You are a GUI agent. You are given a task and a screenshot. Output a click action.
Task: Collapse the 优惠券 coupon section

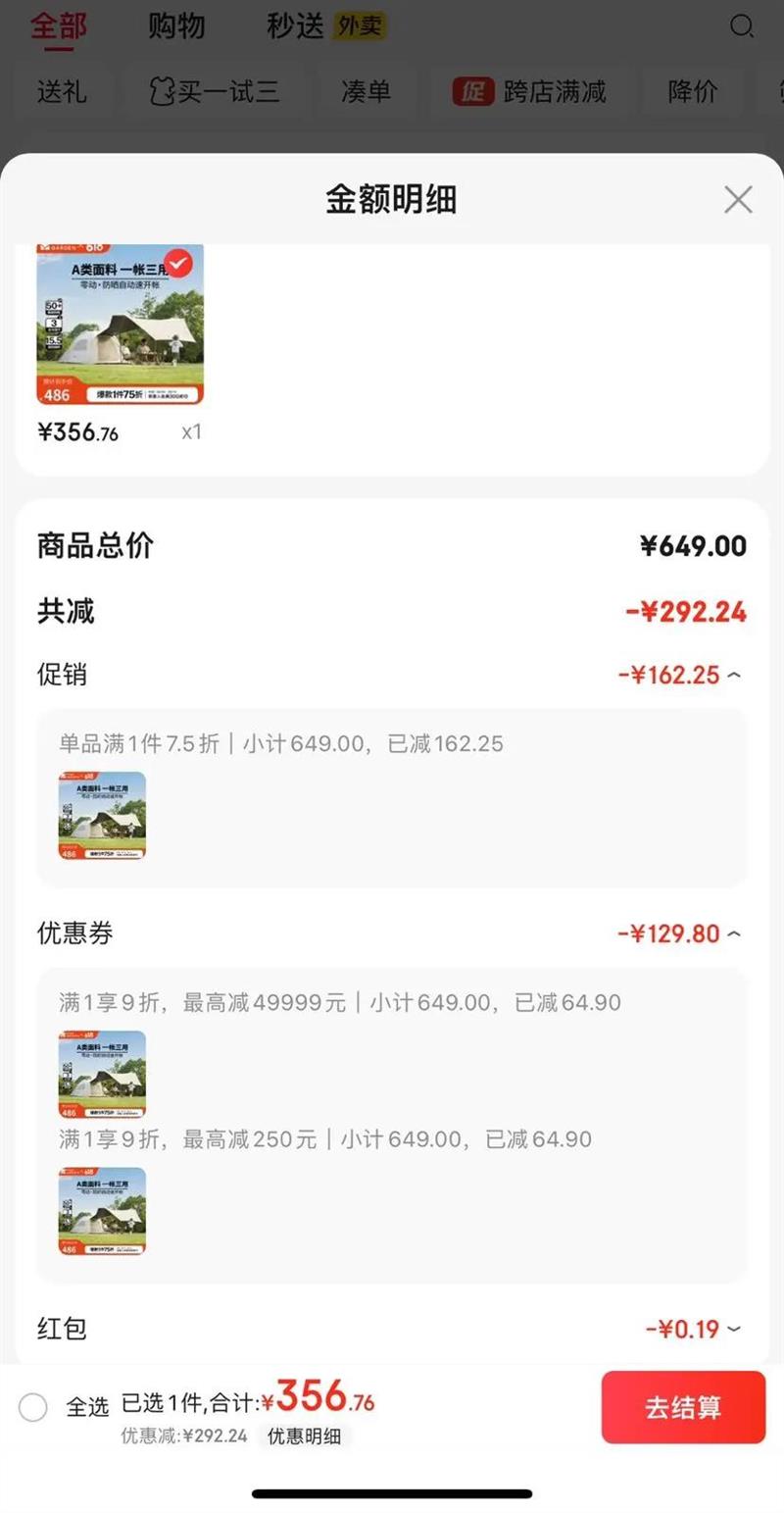734,933
